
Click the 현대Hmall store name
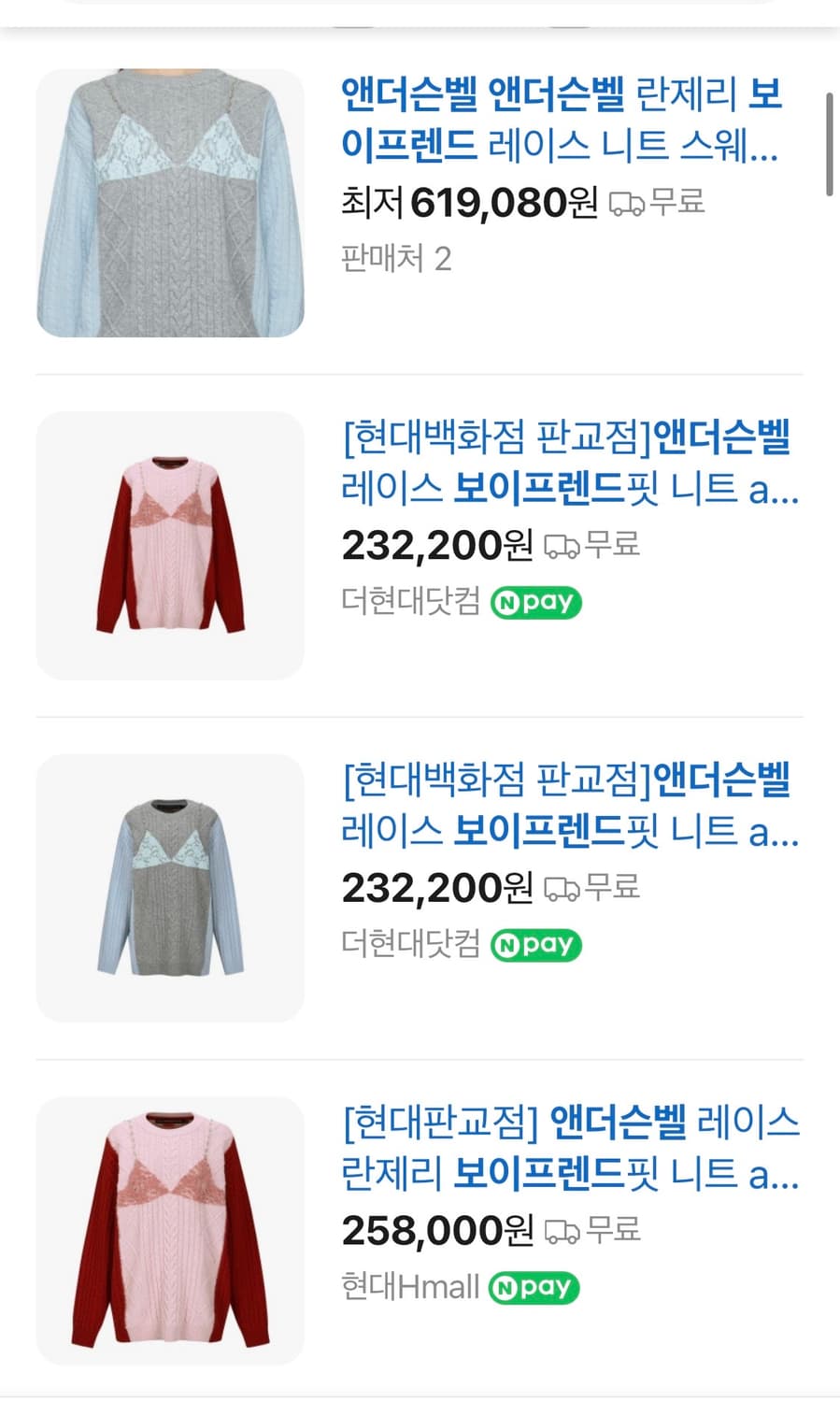[x=407, y=1287]
